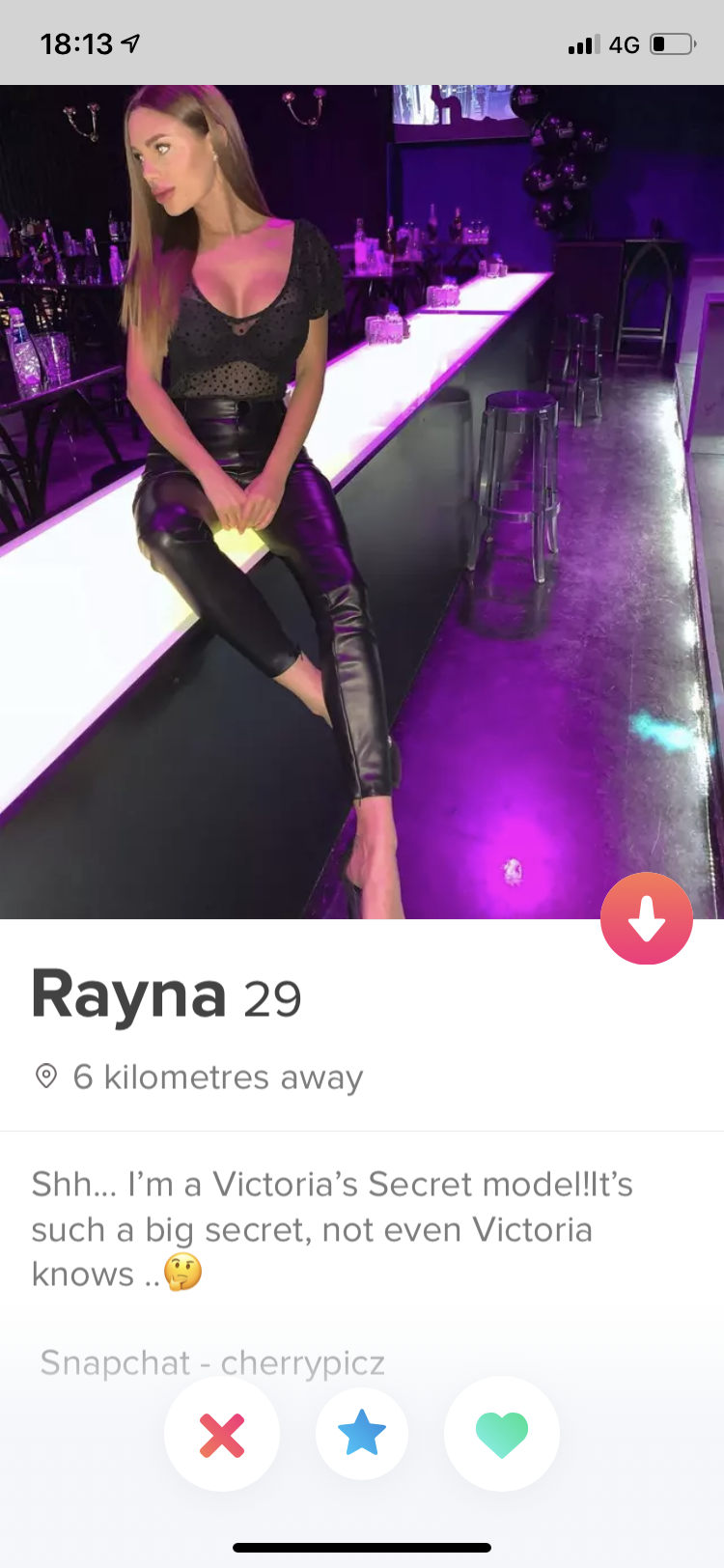Tap Rayna's profile photo for next picture
The width and height of the screenshot is (724, 1568).
click(362, 502)
